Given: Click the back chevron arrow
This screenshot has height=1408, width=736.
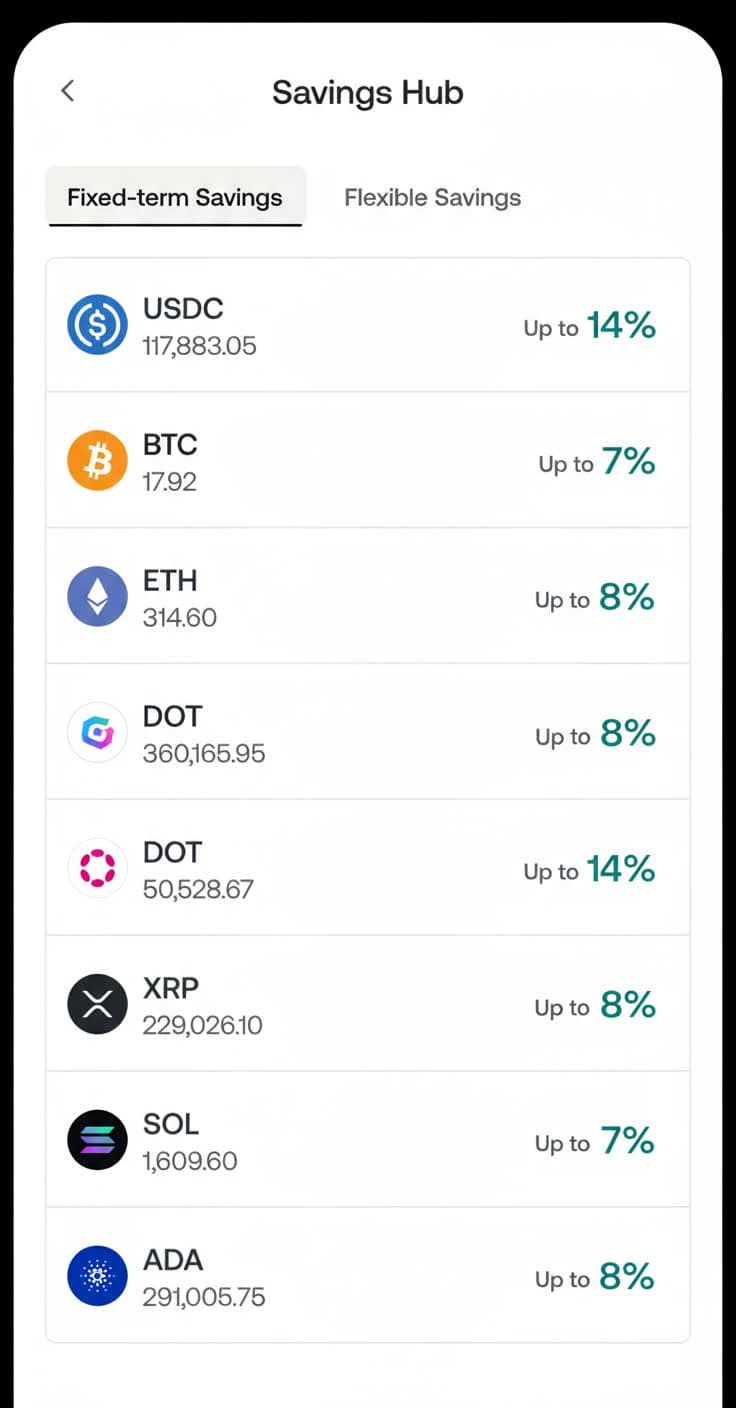Looking at the screenshot, I should point(67,91).
